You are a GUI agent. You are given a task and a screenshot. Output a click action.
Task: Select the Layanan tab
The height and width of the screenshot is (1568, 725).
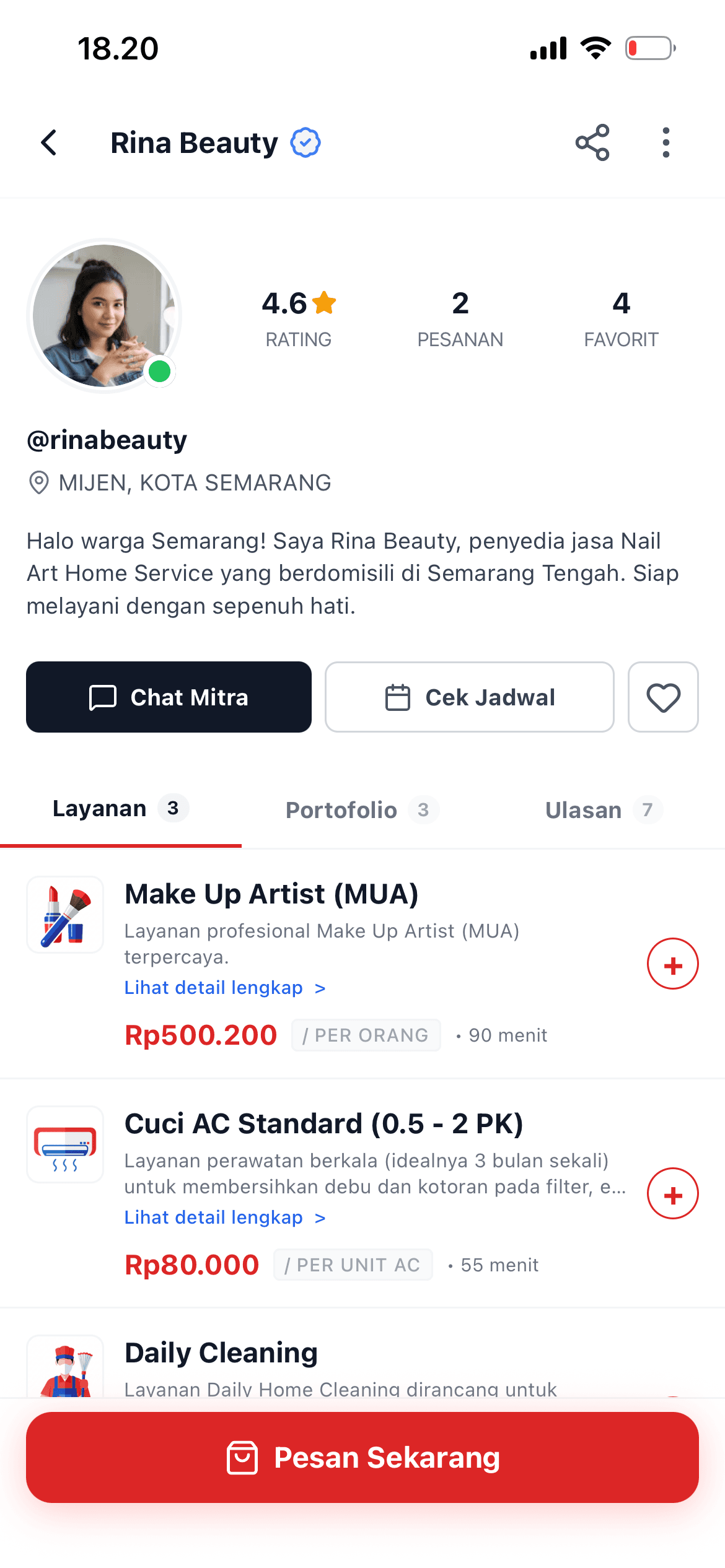[120, 809]
